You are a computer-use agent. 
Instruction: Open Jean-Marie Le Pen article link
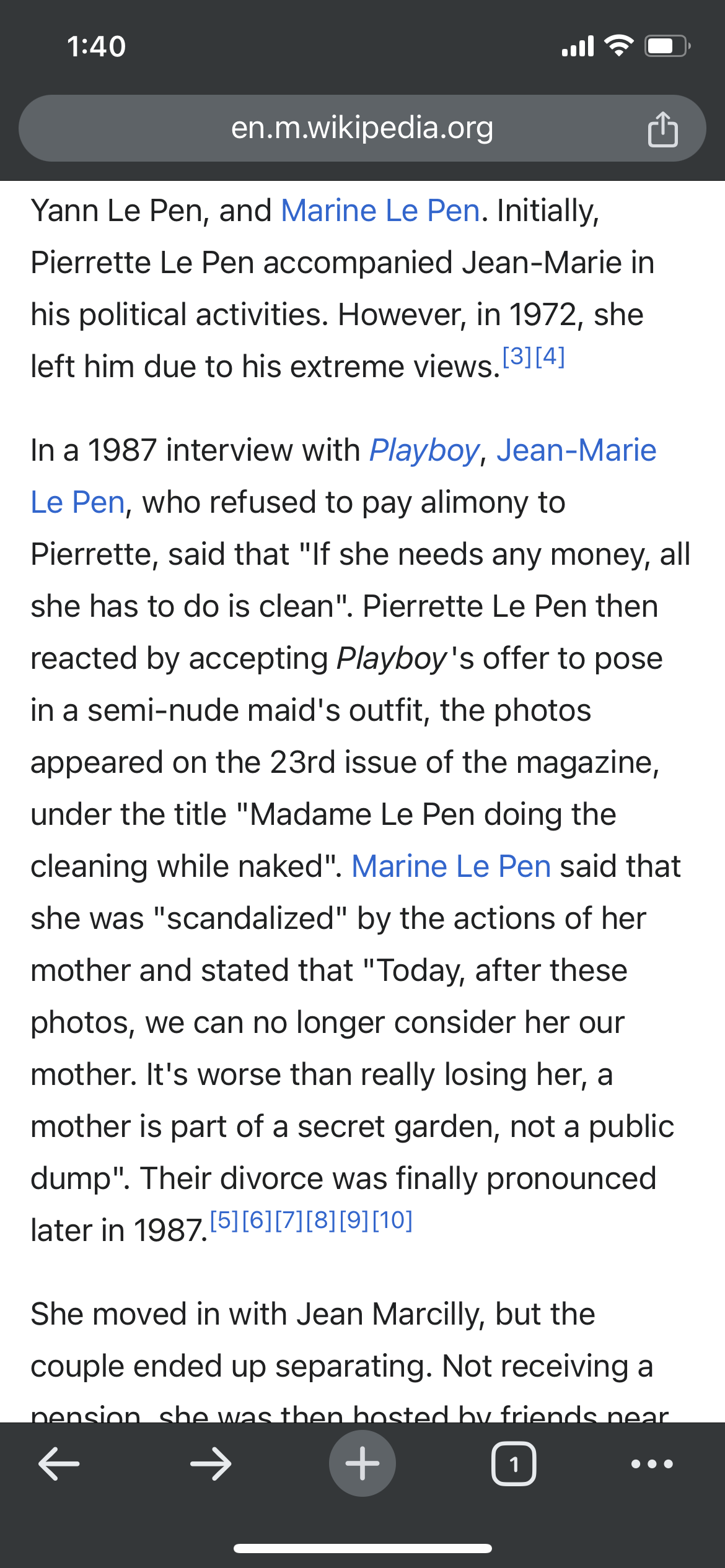click(576, 450)
